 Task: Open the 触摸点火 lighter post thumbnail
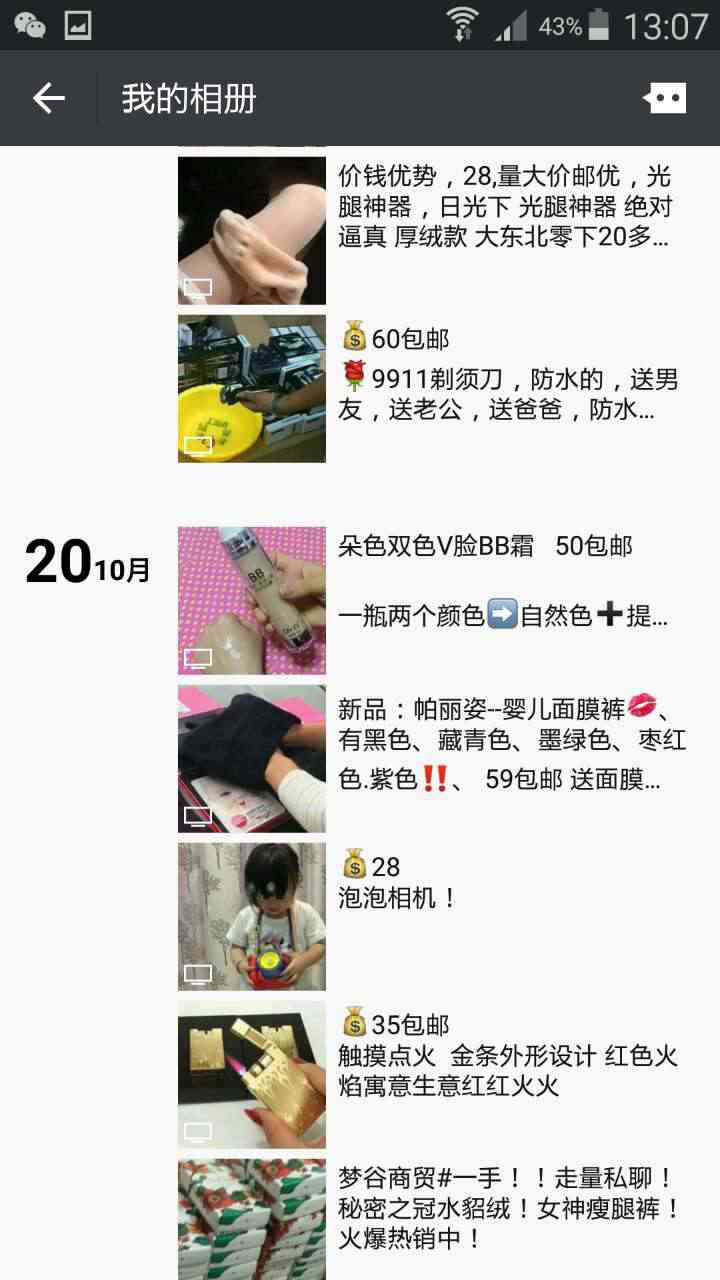click(251, 1075)
